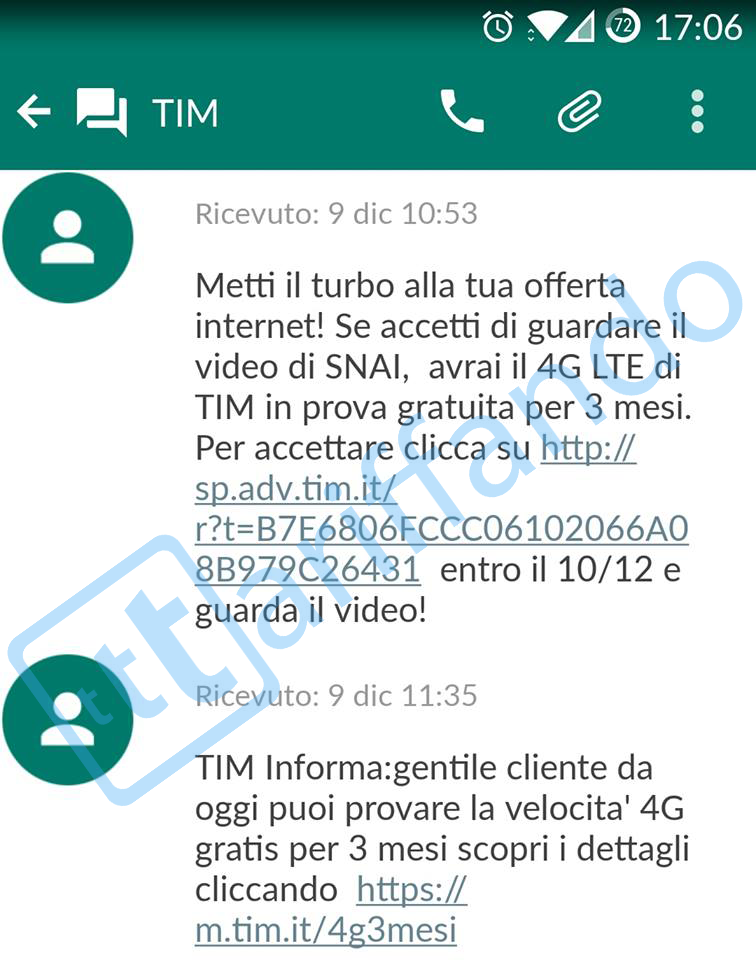Attach a file with the paperclip
The width and height of the screenshot is (756, 960).
(581, 112)
